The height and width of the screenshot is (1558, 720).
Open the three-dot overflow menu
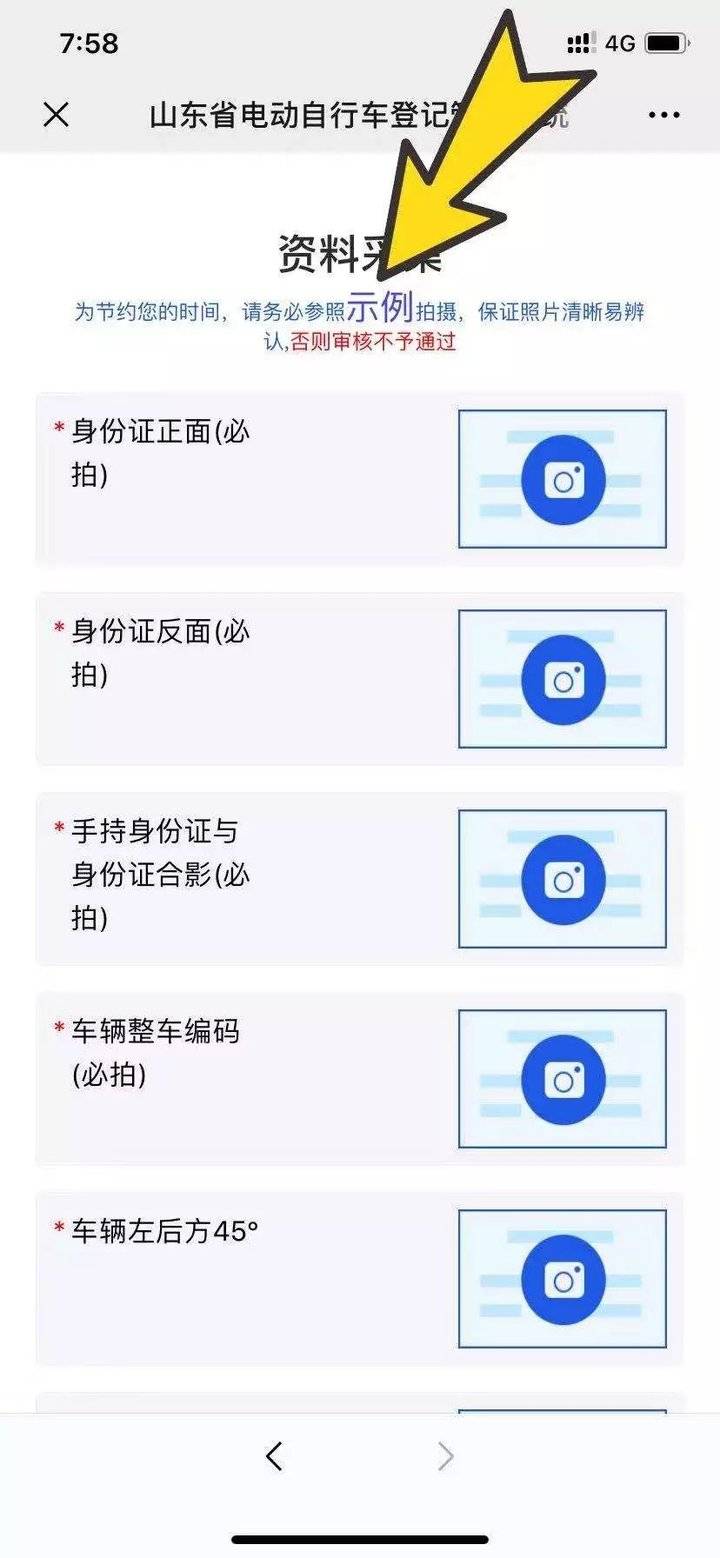pos(664,115)
